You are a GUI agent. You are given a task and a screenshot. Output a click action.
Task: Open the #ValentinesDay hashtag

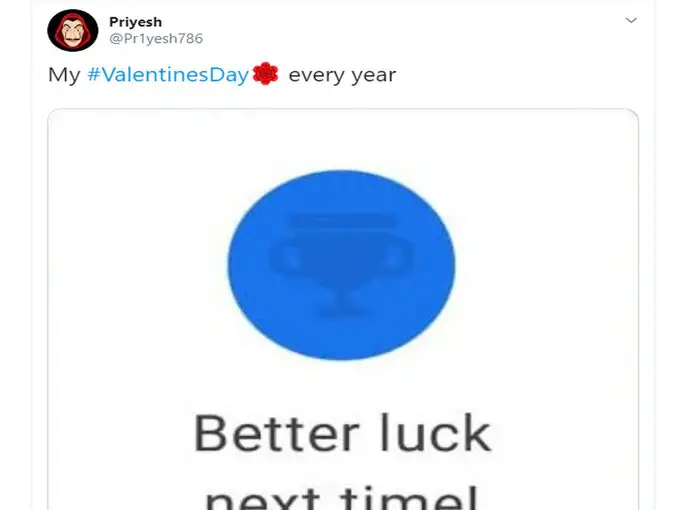[x=167, y=75]
